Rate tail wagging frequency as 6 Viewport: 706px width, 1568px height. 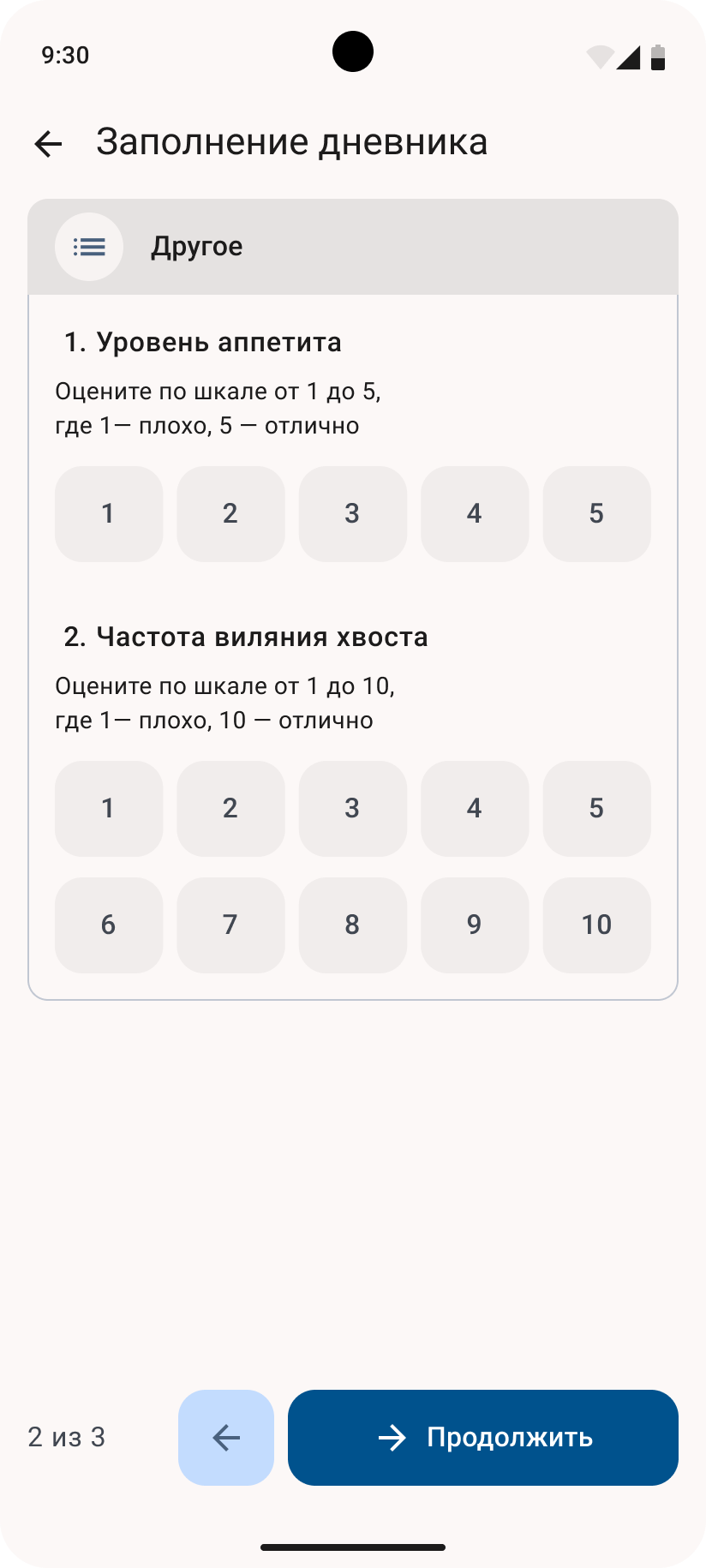109,925
